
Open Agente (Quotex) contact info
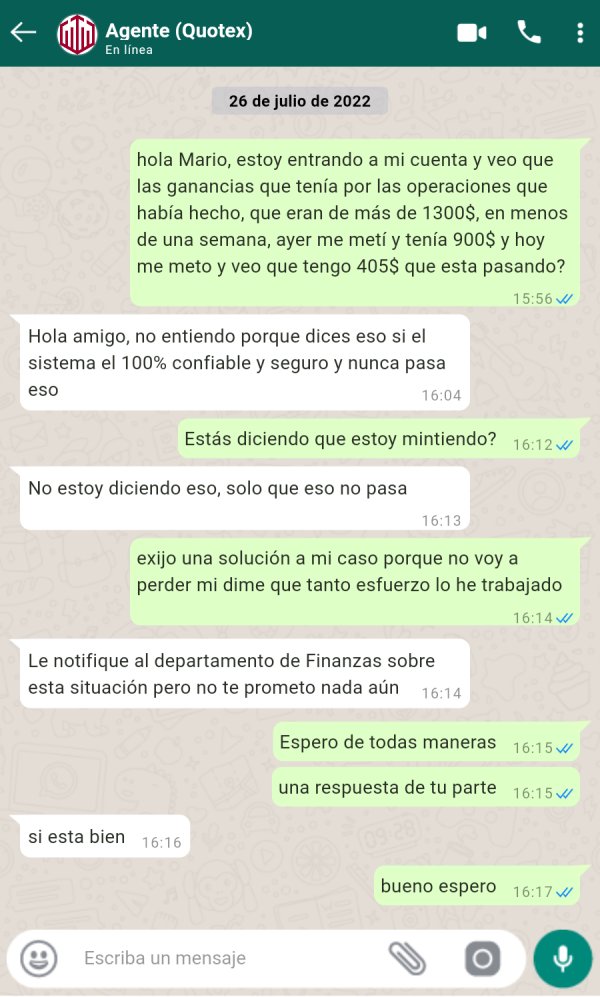point(179,37)
